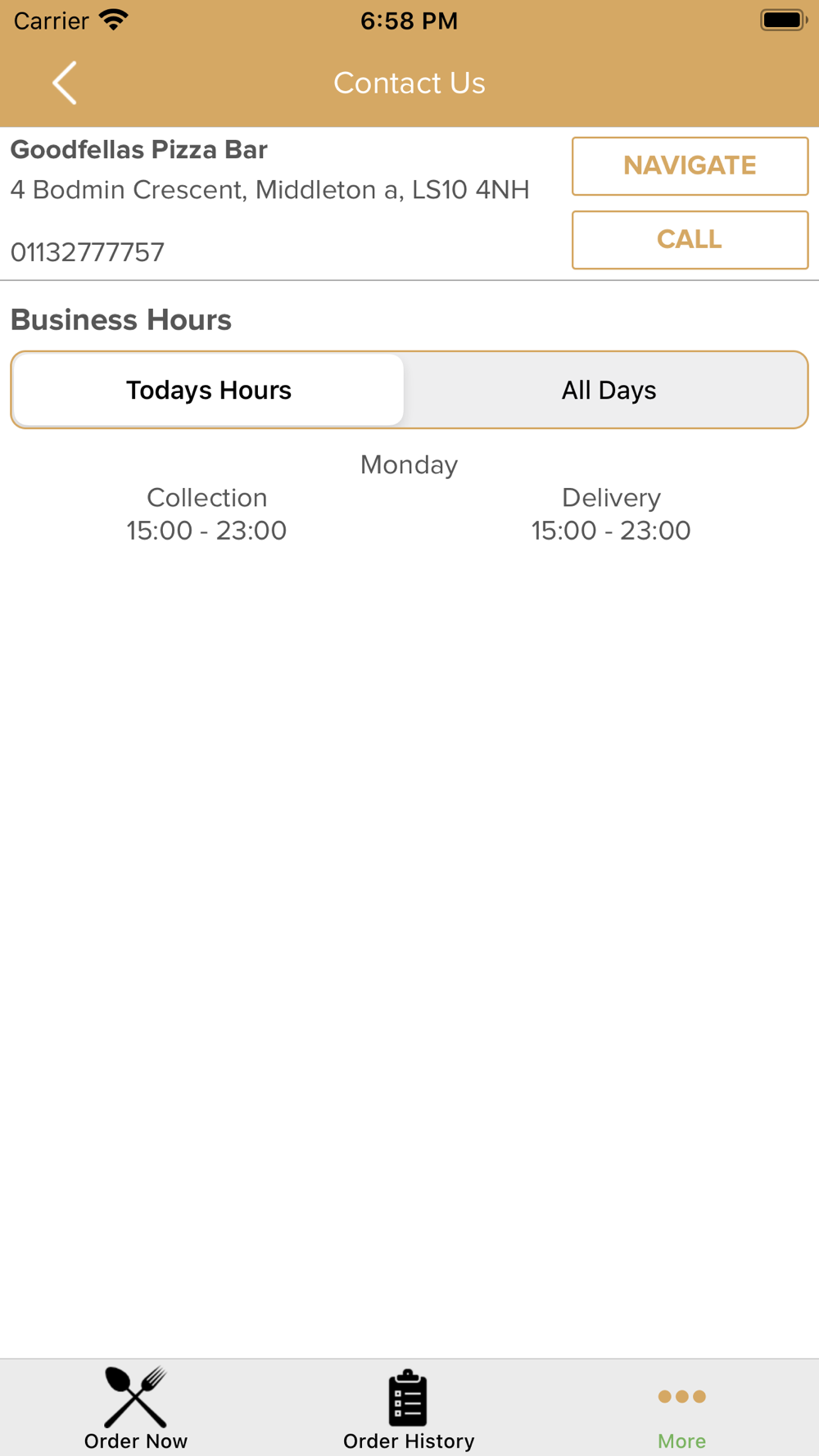Image resolution: width=819 pixels, height=1456 pixels.
Task: Open the More tab
Action: [681, 1409]
